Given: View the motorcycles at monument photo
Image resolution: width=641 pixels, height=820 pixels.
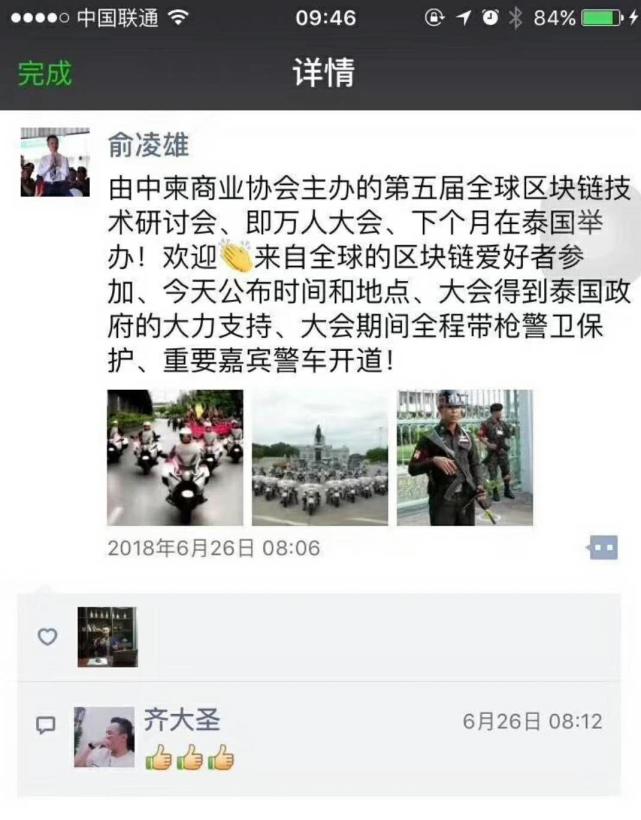Looking at the screenshot, I should (320, 458).
